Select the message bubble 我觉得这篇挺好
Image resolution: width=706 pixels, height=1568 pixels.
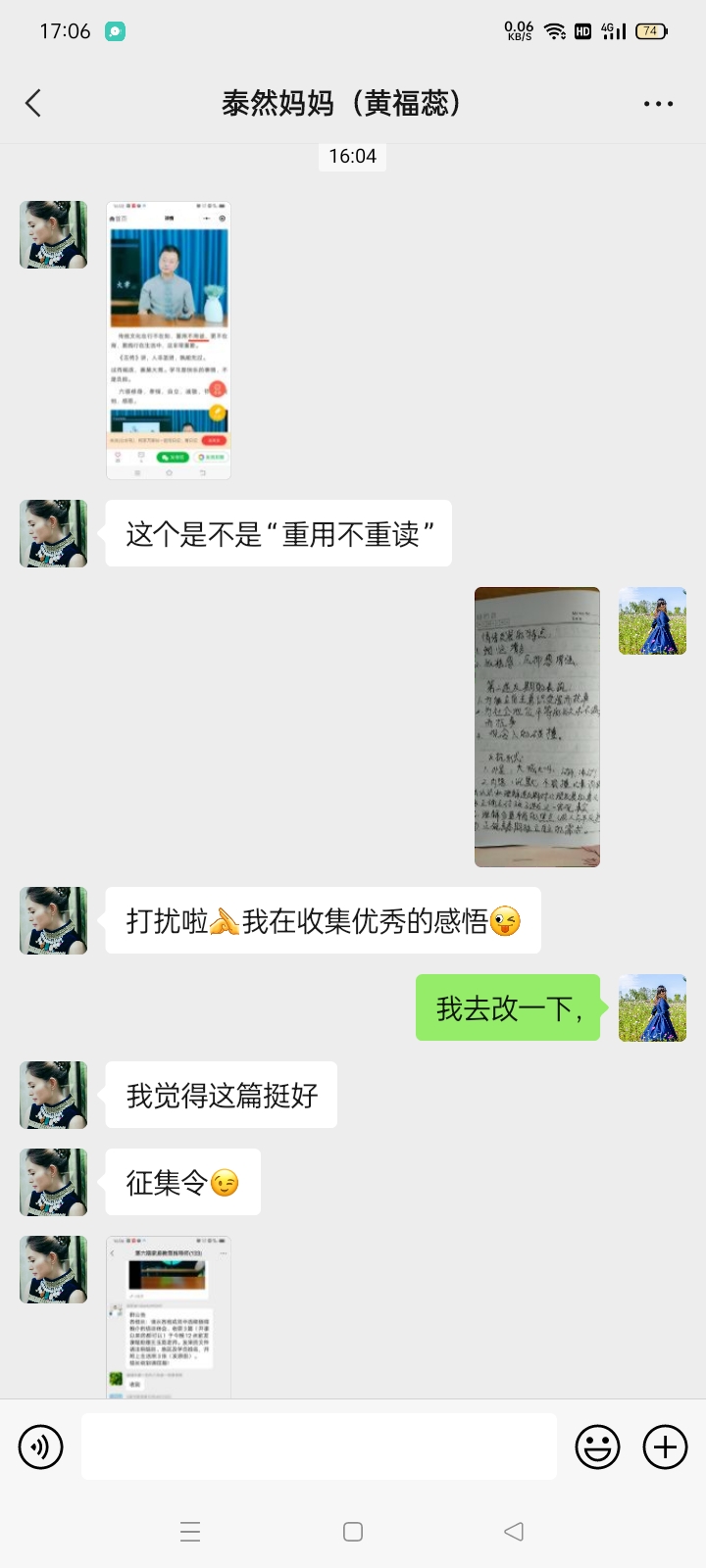221,1095
